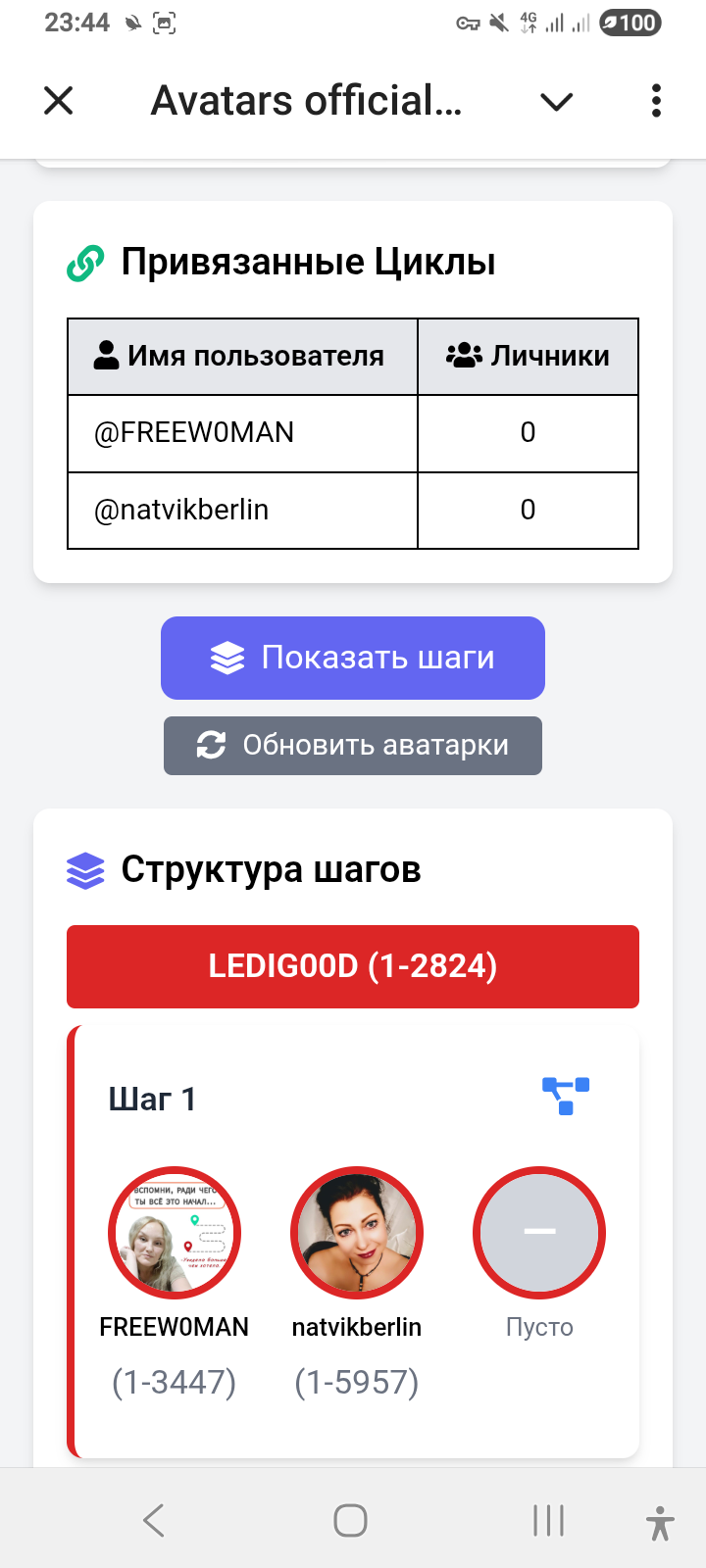Expand the title dropdown chevron
The height and width of the screenshot is (1568, 706).
click(x=556, y=101)
